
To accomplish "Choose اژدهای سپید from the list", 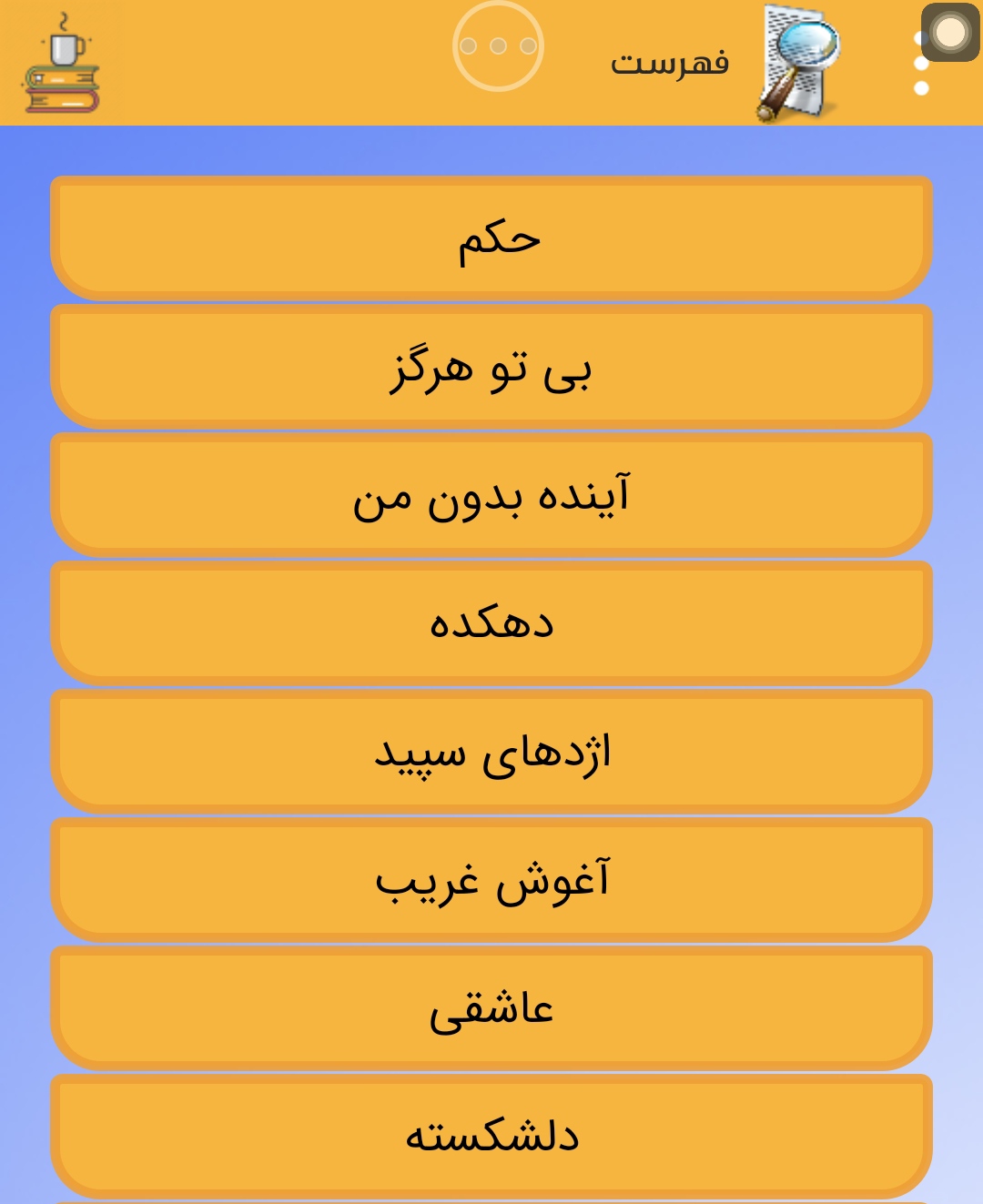I will tap(491, 752).
